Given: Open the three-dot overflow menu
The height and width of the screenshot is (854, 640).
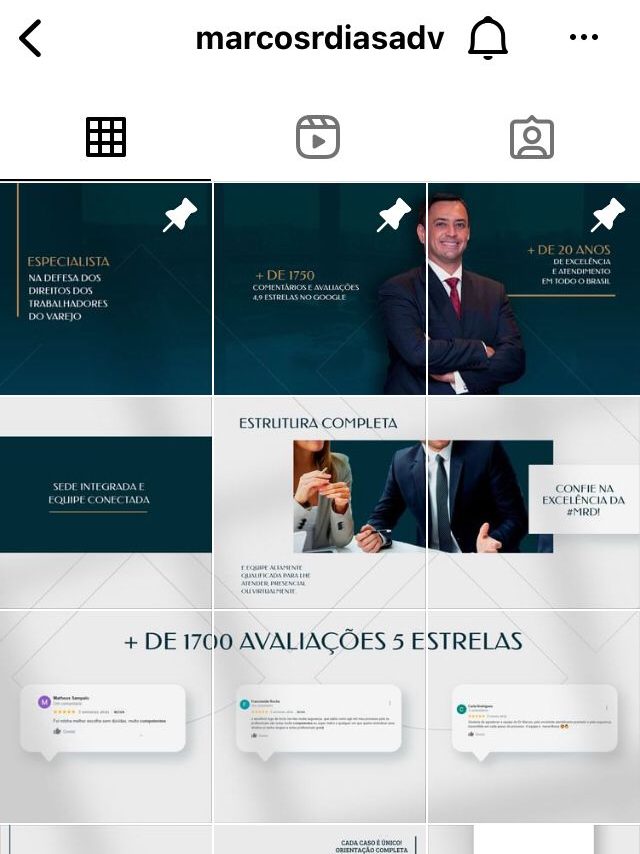Looking at the screenshot, I should (583, 38).
